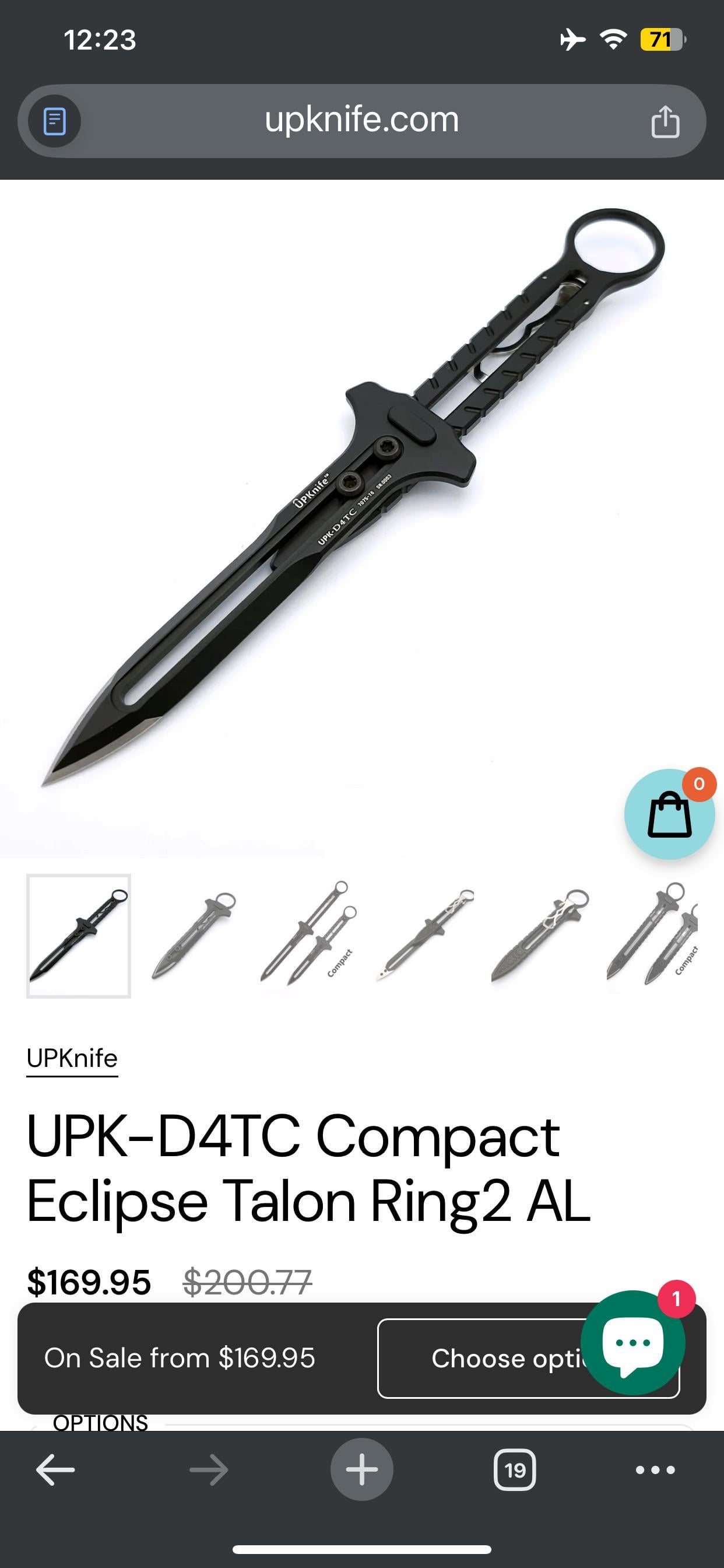This screenshot has width=724, height=1568.
Task: Go back to the previous page
Action: (55, 1470)
